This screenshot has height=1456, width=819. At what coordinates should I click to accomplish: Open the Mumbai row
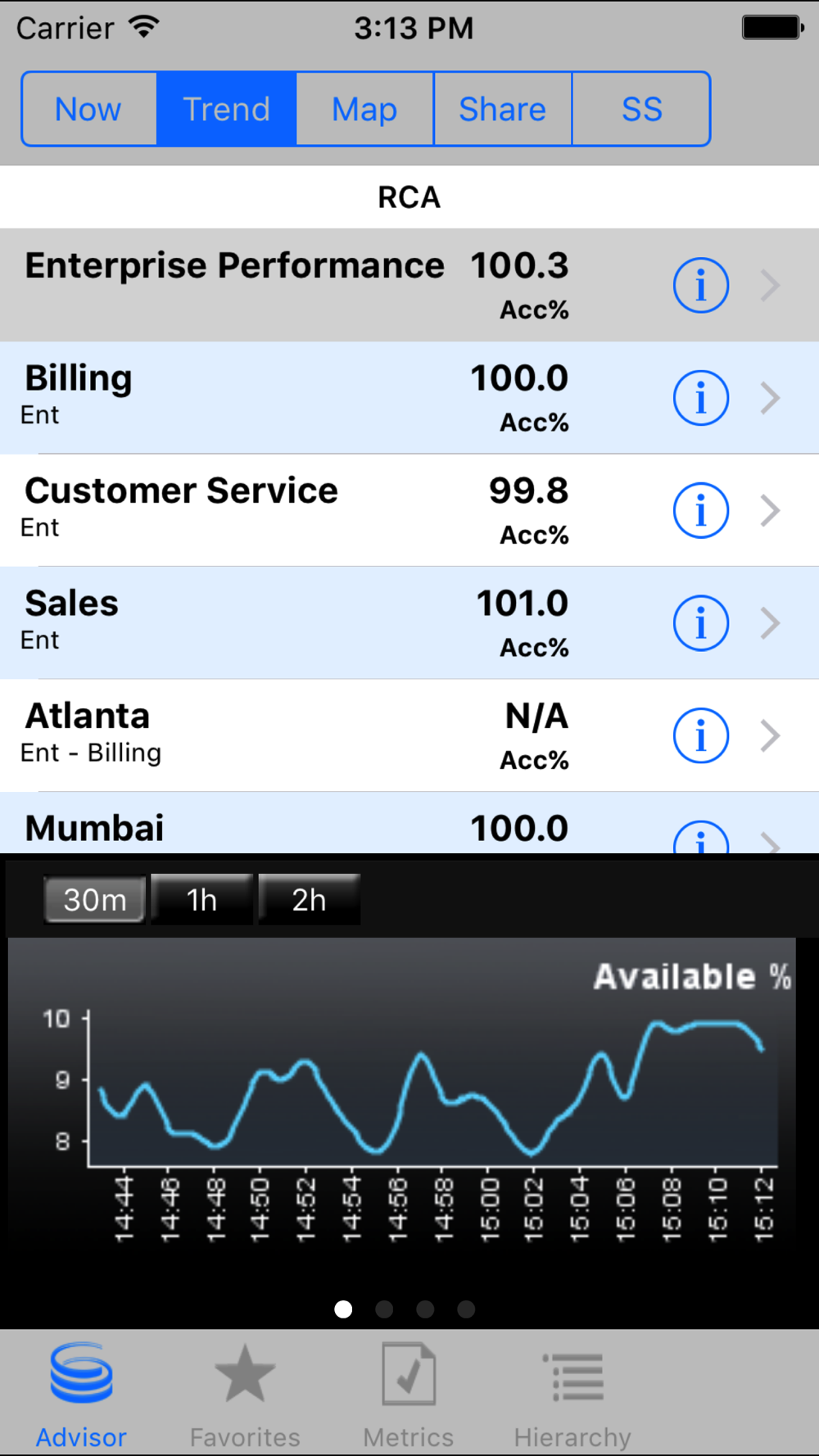(x=409, y=823)
